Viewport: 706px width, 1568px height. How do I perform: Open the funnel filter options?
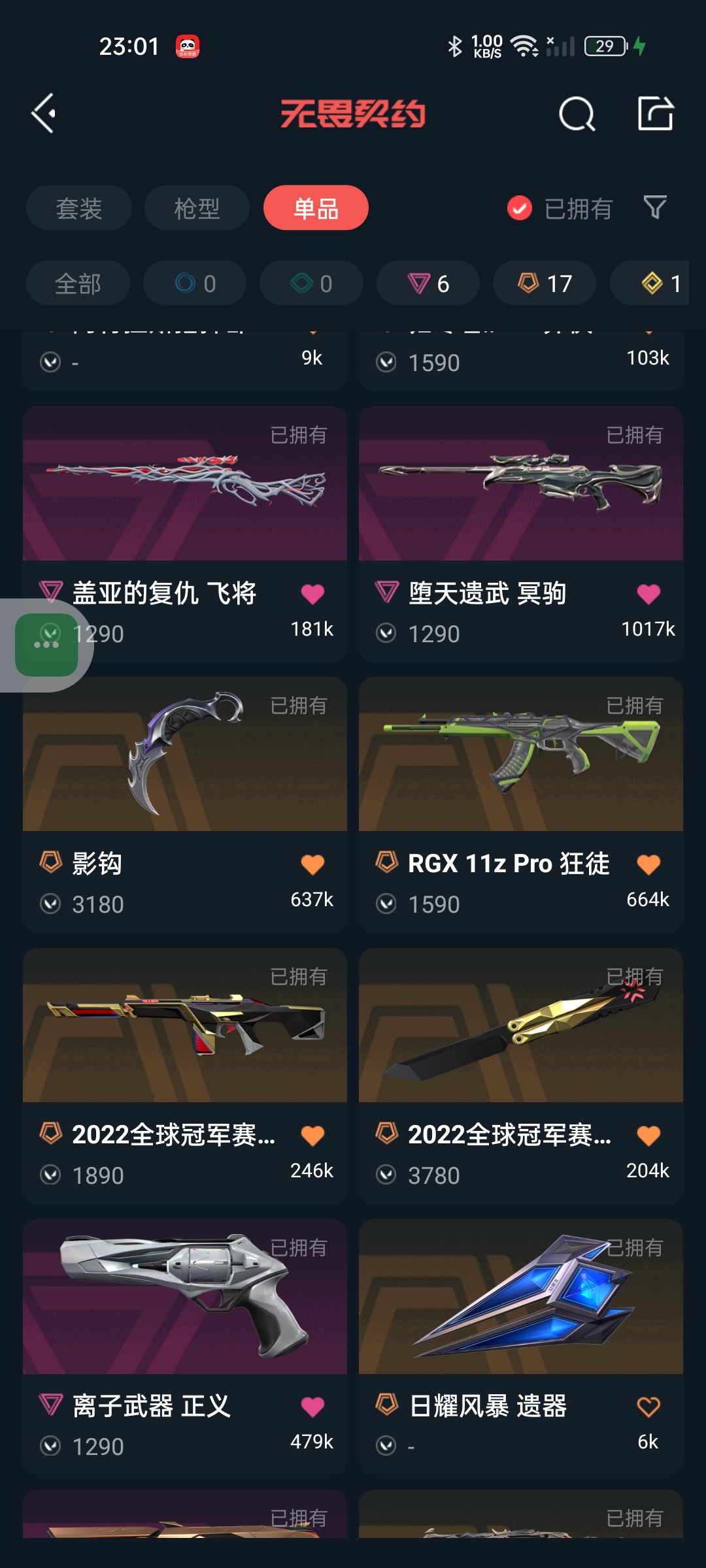click(655, 208)
